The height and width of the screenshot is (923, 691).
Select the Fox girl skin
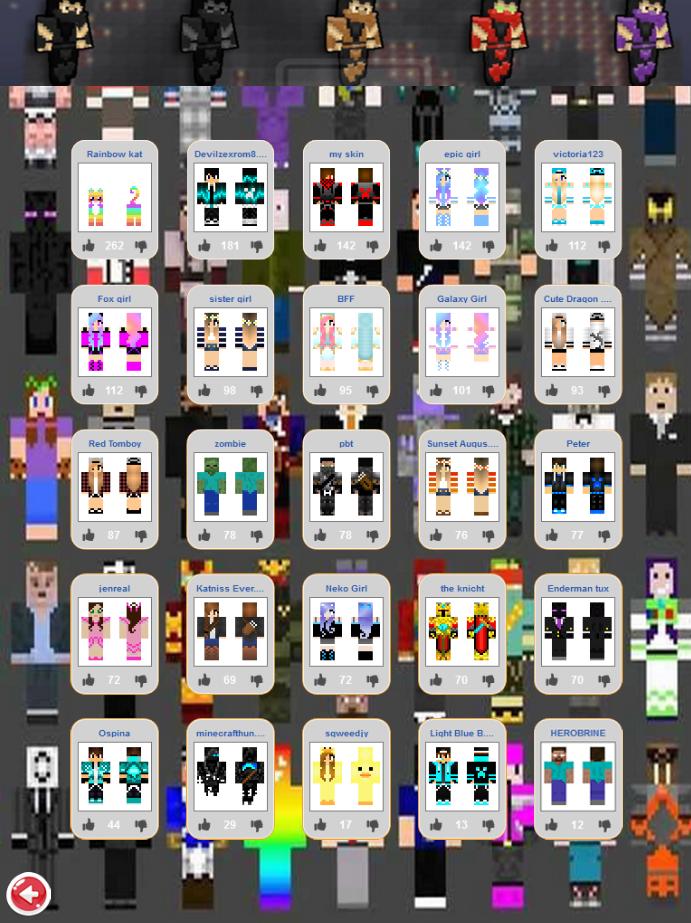[x=115, y=342]
